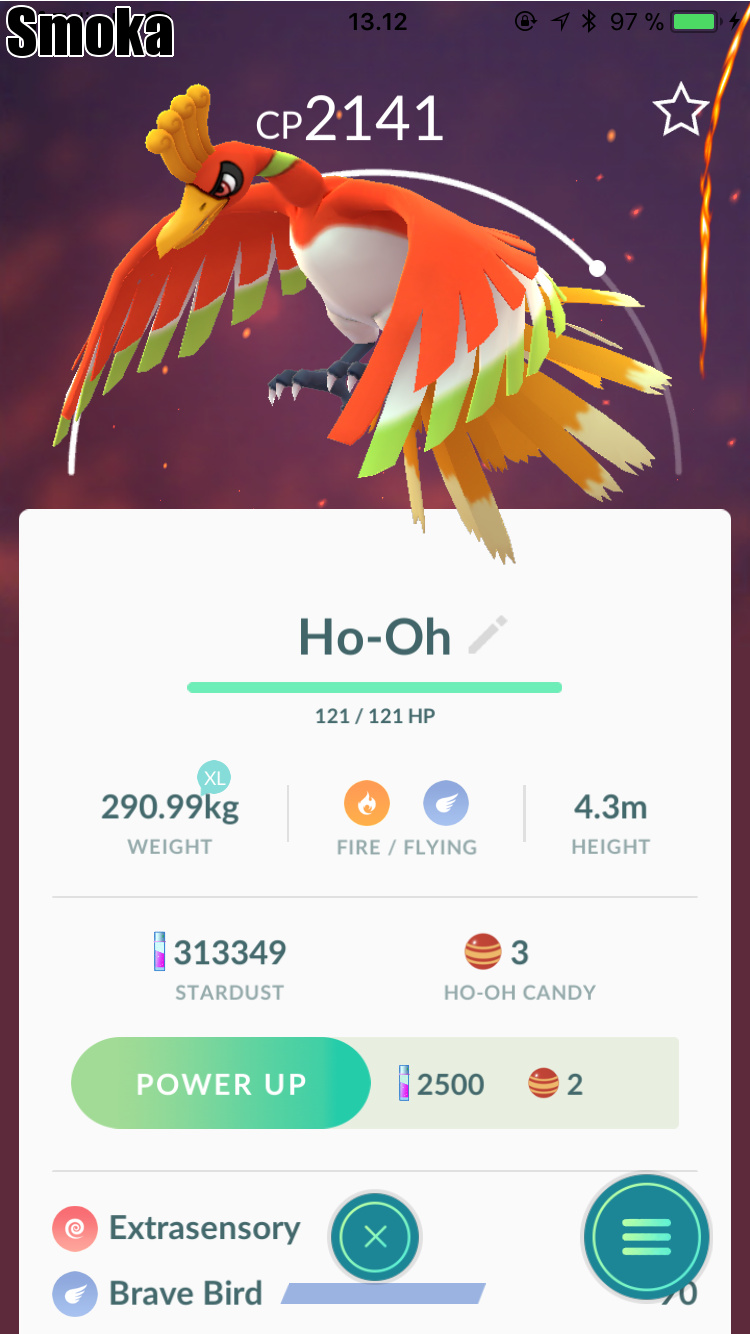Mark Ho-Oh as favorite with the star
This screenshot has height=1334, width=750.
pyautogui.click(x=680, y=109)
